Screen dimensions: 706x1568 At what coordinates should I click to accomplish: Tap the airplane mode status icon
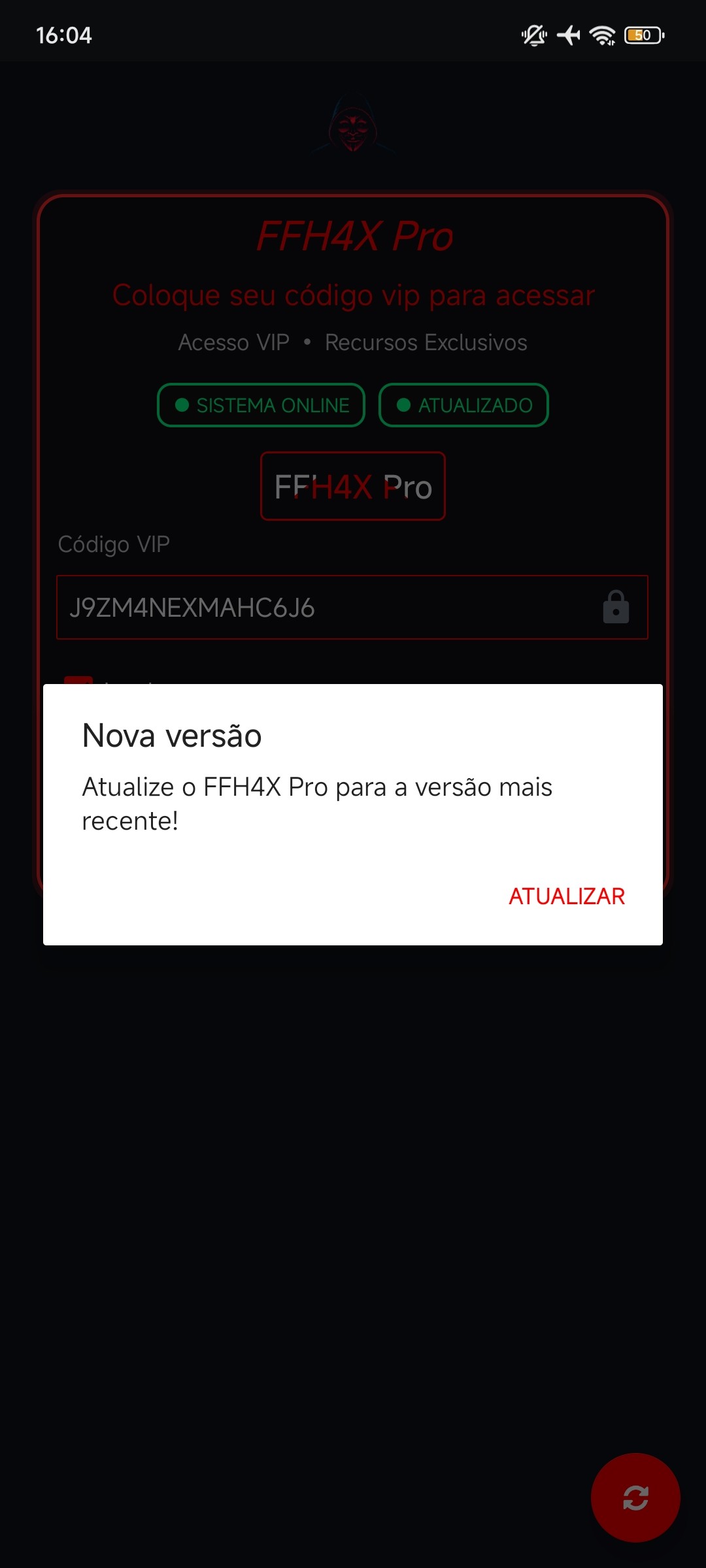[568, 36]
